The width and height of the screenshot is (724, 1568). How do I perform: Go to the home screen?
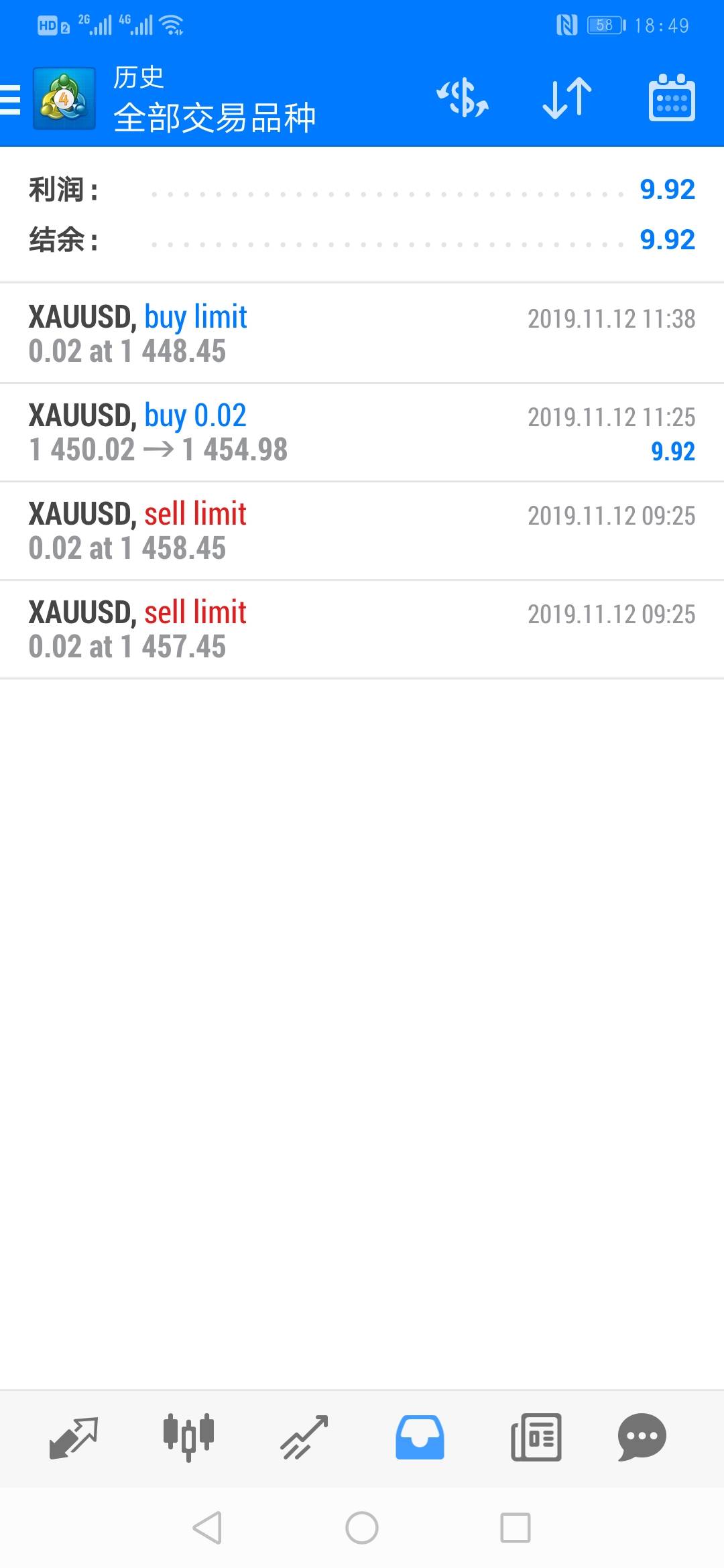coord(362,1528)
